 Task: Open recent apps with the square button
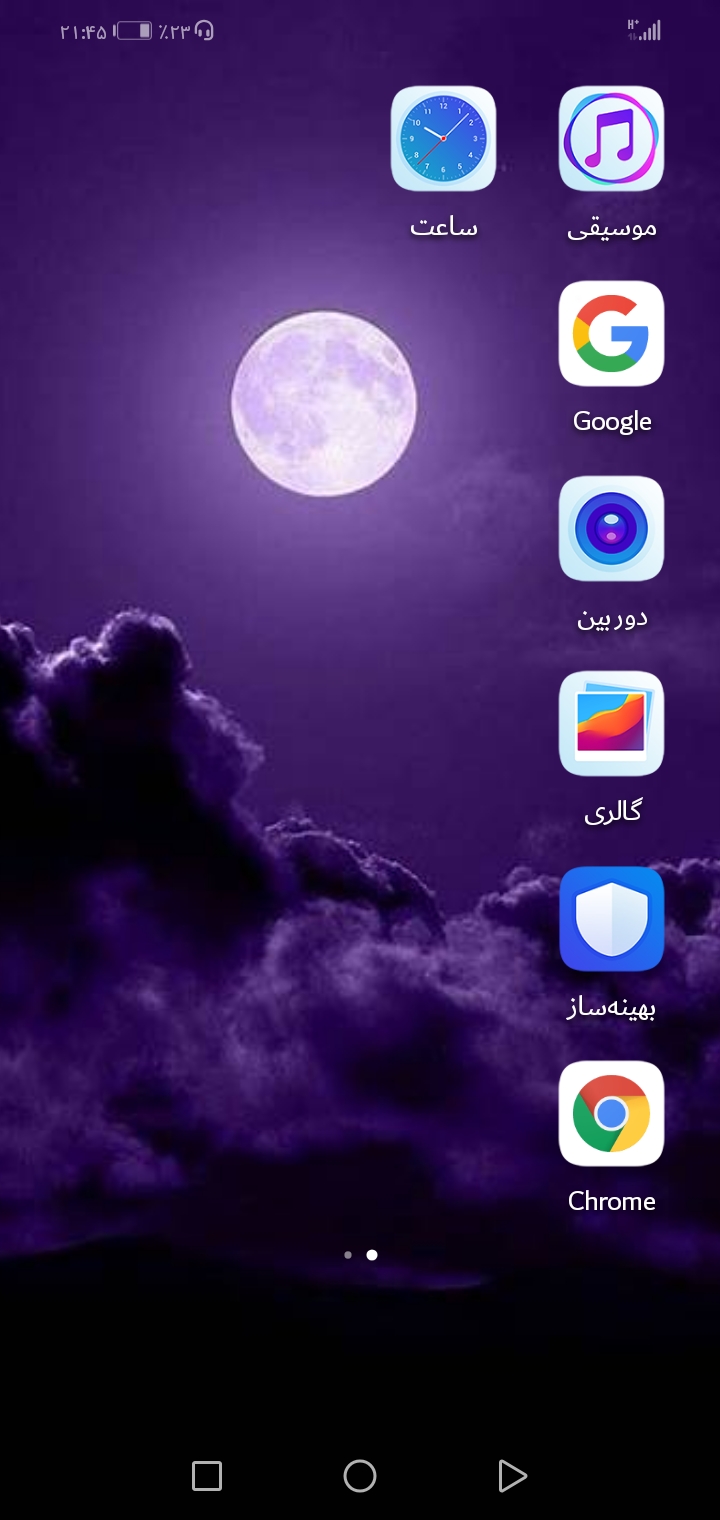tap(207, 1476)
